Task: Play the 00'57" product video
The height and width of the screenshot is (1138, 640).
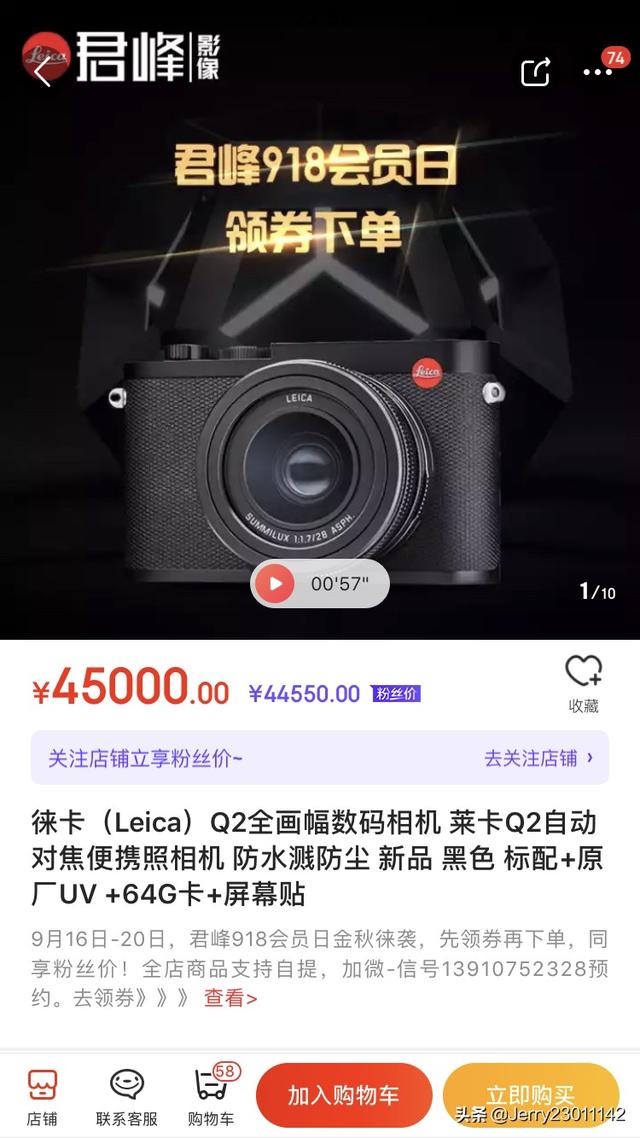Action: click(275, 584)
